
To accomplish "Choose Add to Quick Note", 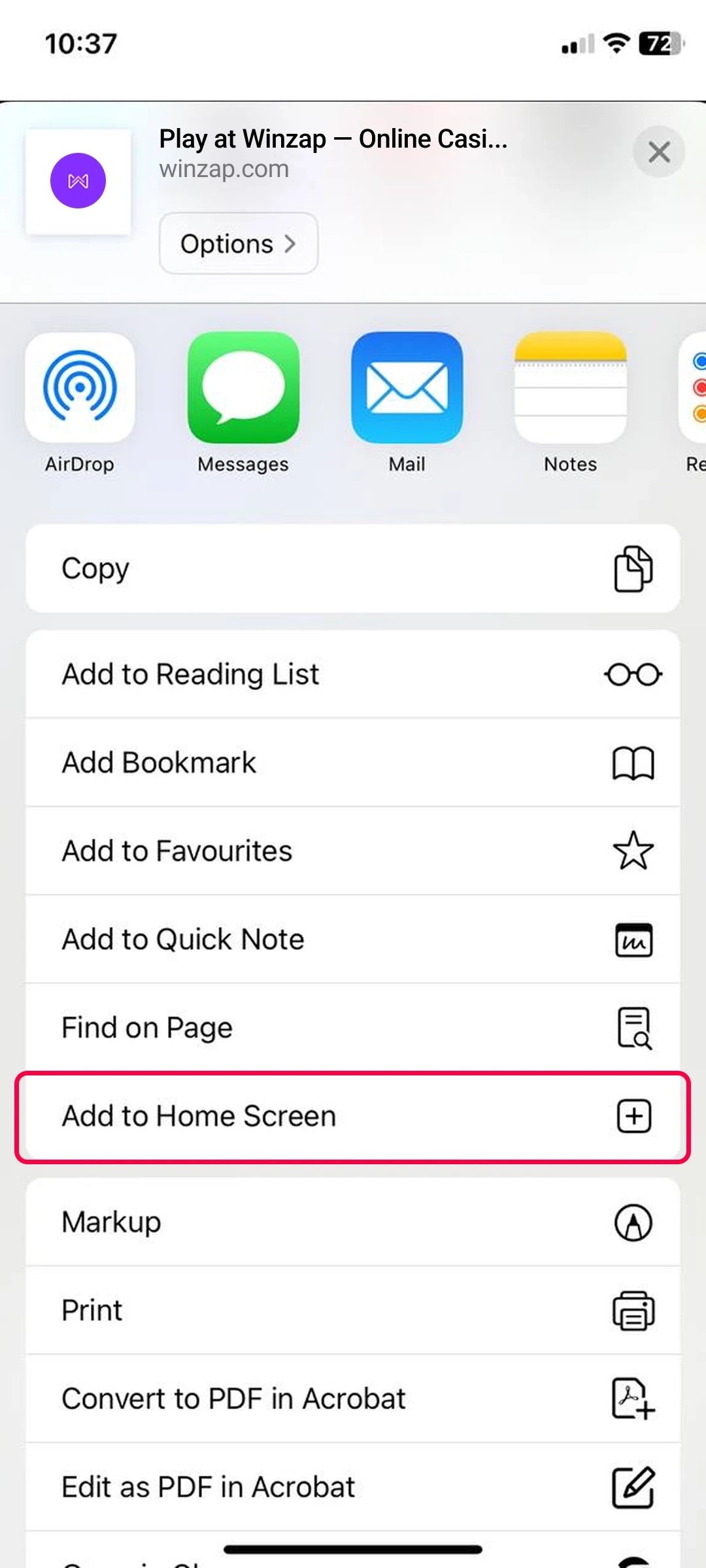I will coord(353,939).
